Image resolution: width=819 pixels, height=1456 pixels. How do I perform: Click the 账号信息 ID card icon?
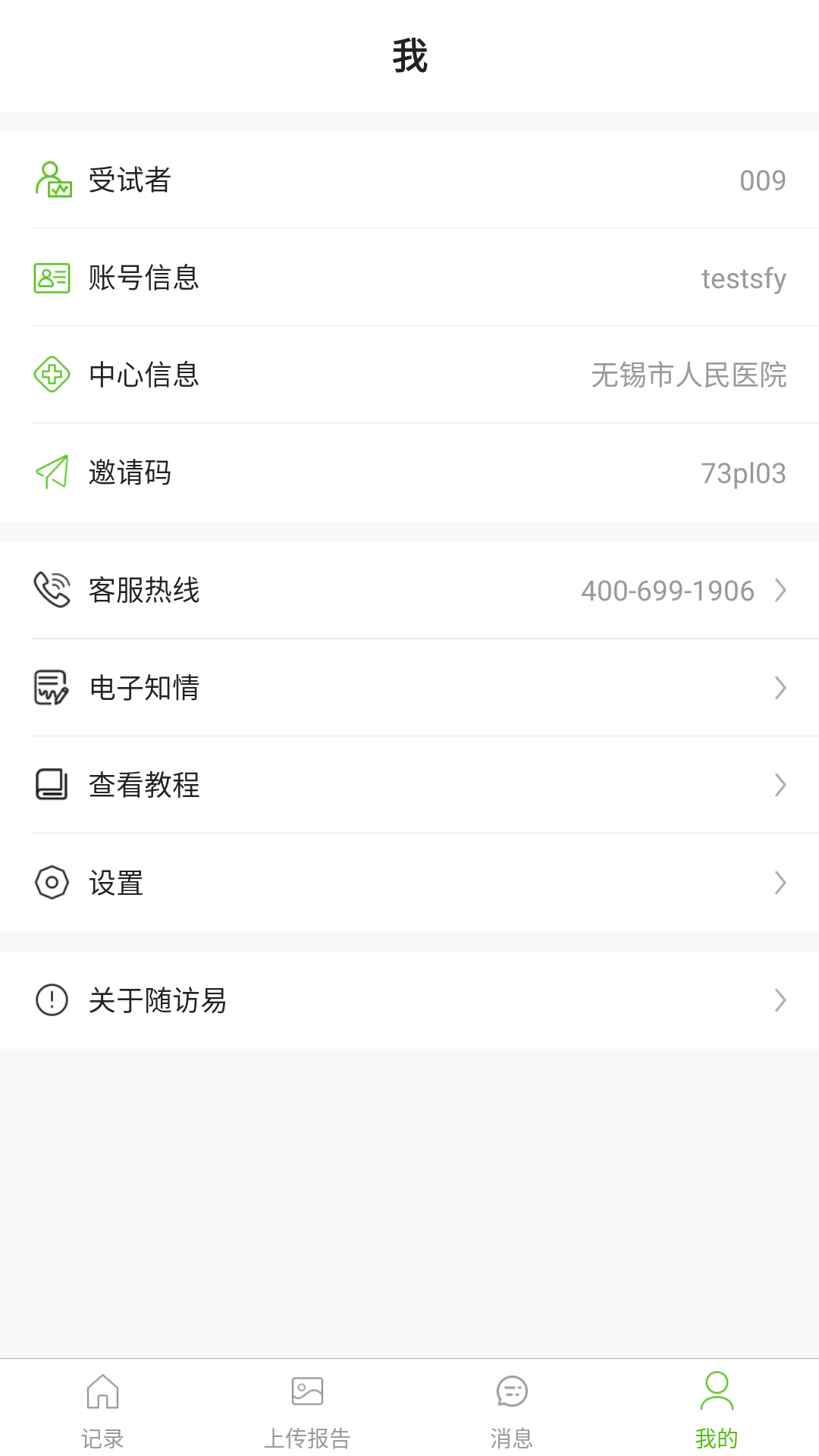[x=51, y=278]
